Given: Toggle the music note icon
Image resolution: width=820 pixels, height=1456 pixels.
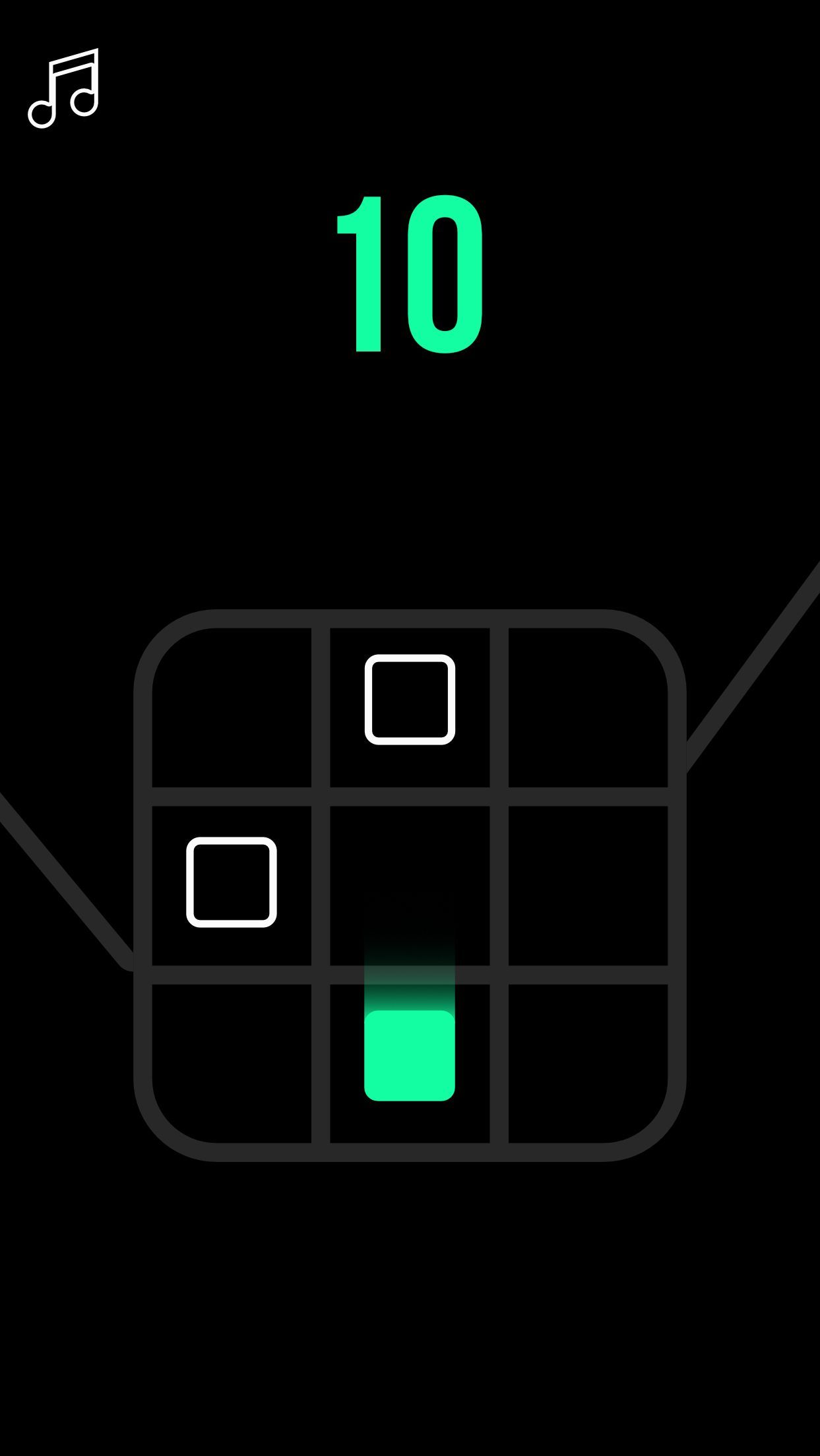Looking at the screenshot, I should 64,88.
